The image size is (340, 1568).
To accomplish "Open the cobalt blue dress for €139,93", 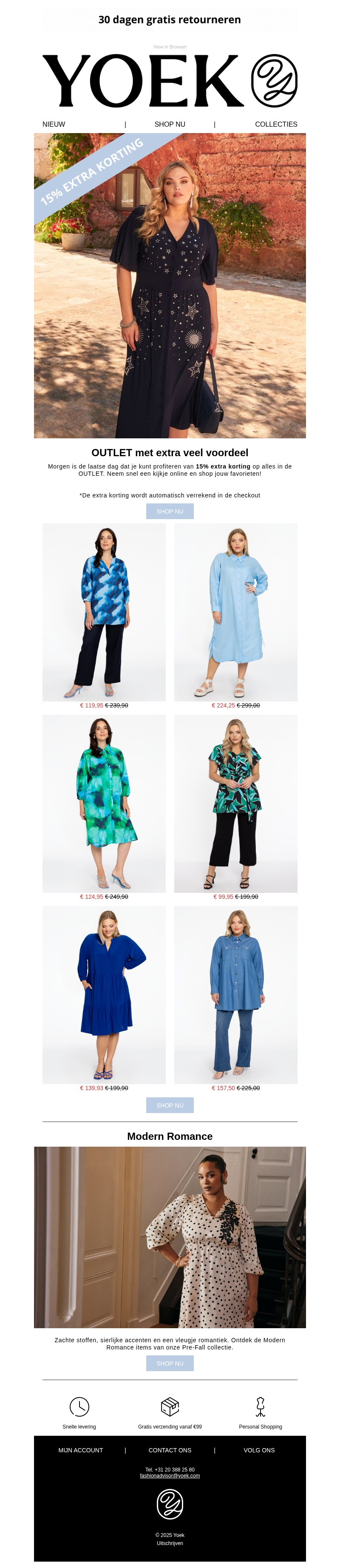I will [104, 994].
